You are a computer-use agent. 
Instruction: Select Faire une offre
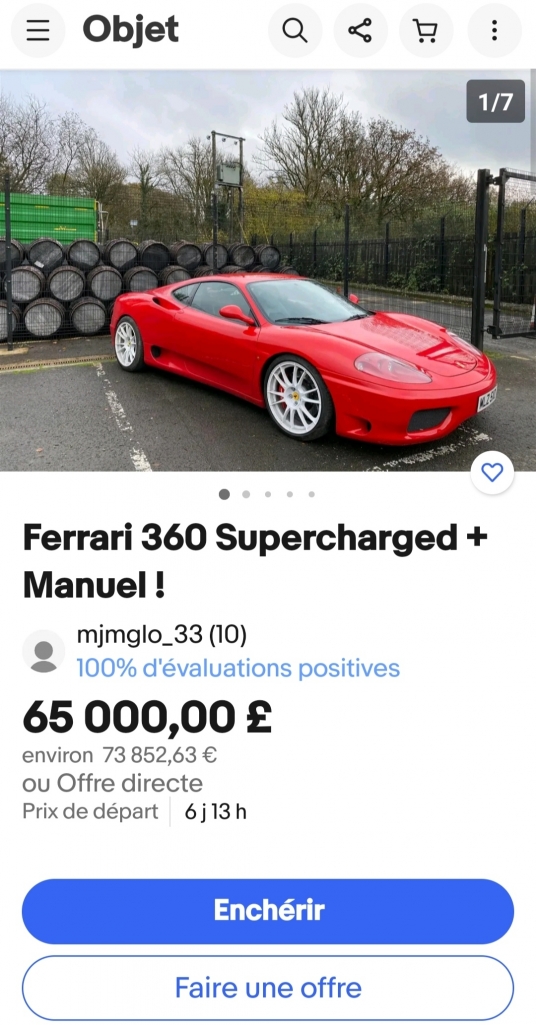268,987
